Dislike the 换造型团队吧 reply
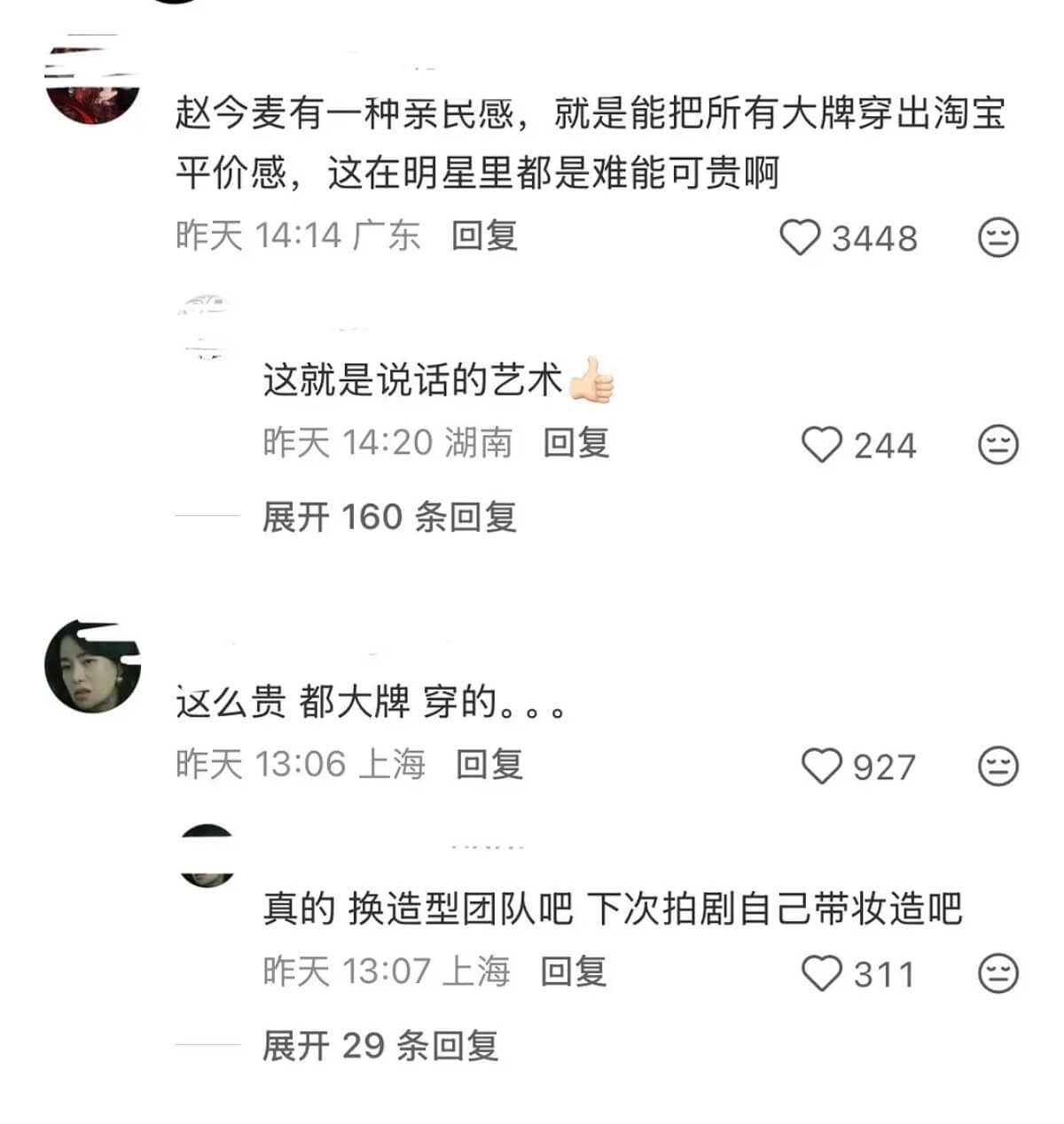The height and width of the screenshot is (1124, 1064). (997, 974)
